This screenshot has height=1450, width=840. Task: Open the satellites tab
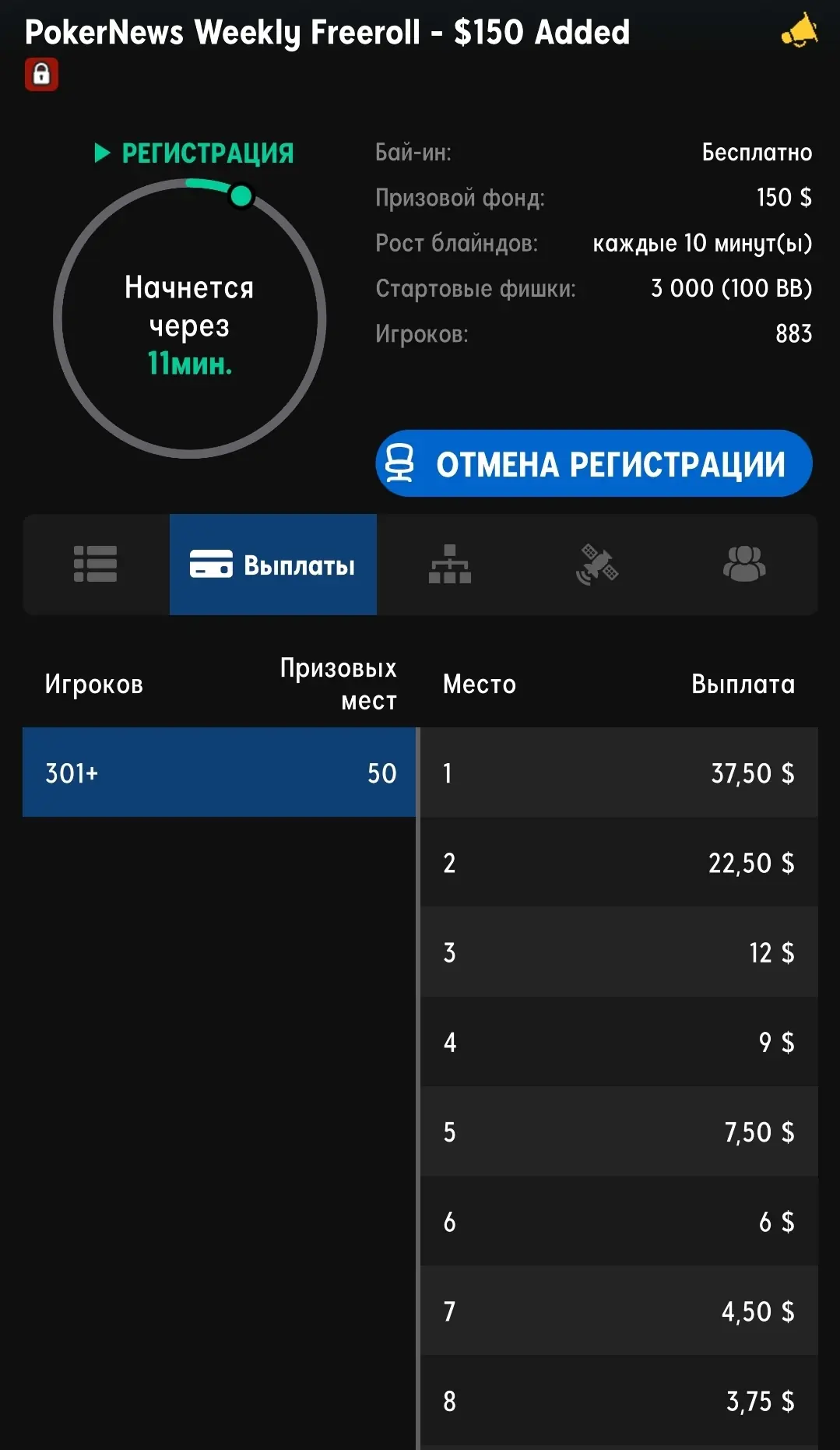[597, 565]
